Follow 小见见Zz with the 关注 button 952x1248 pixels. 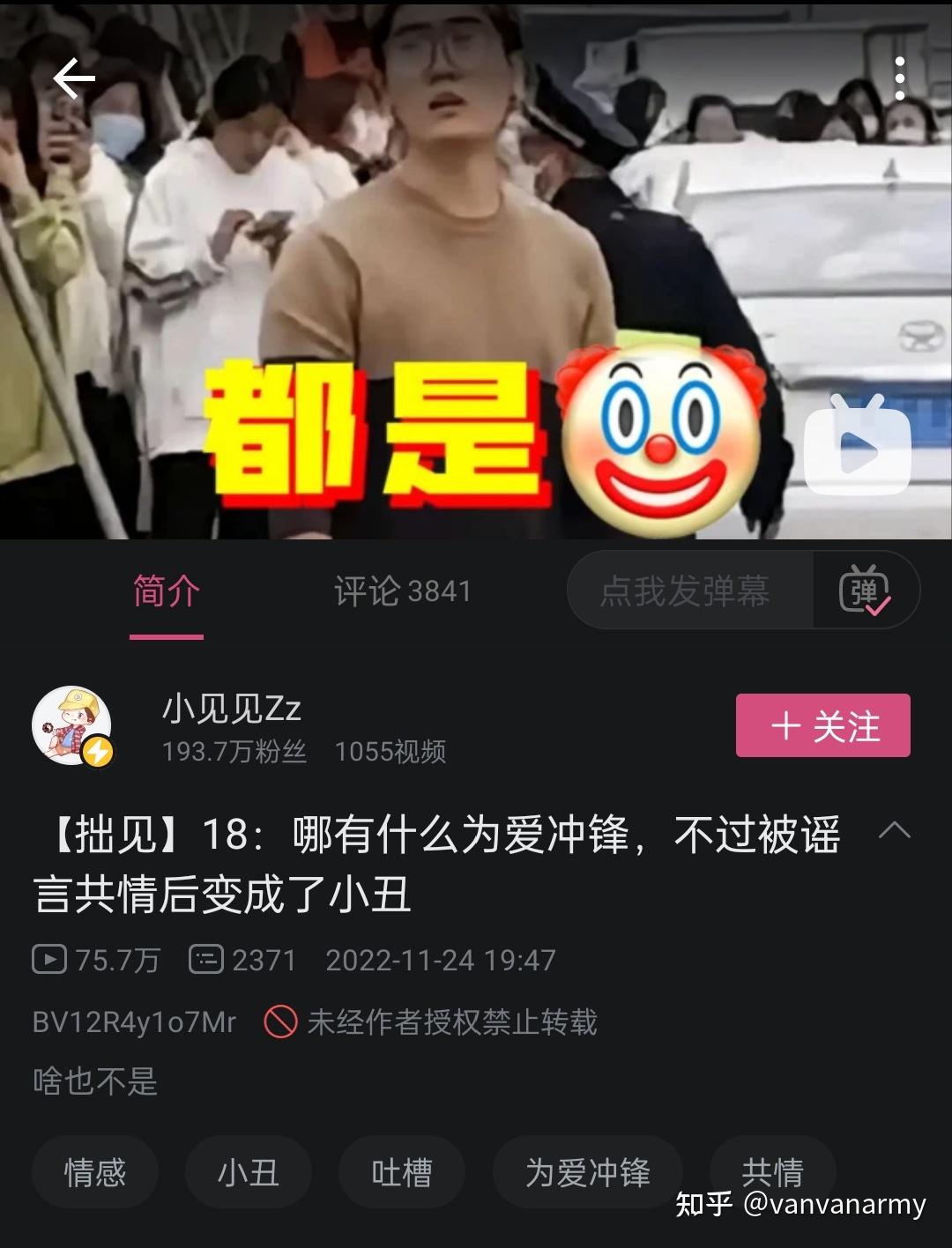pos(822,726)
